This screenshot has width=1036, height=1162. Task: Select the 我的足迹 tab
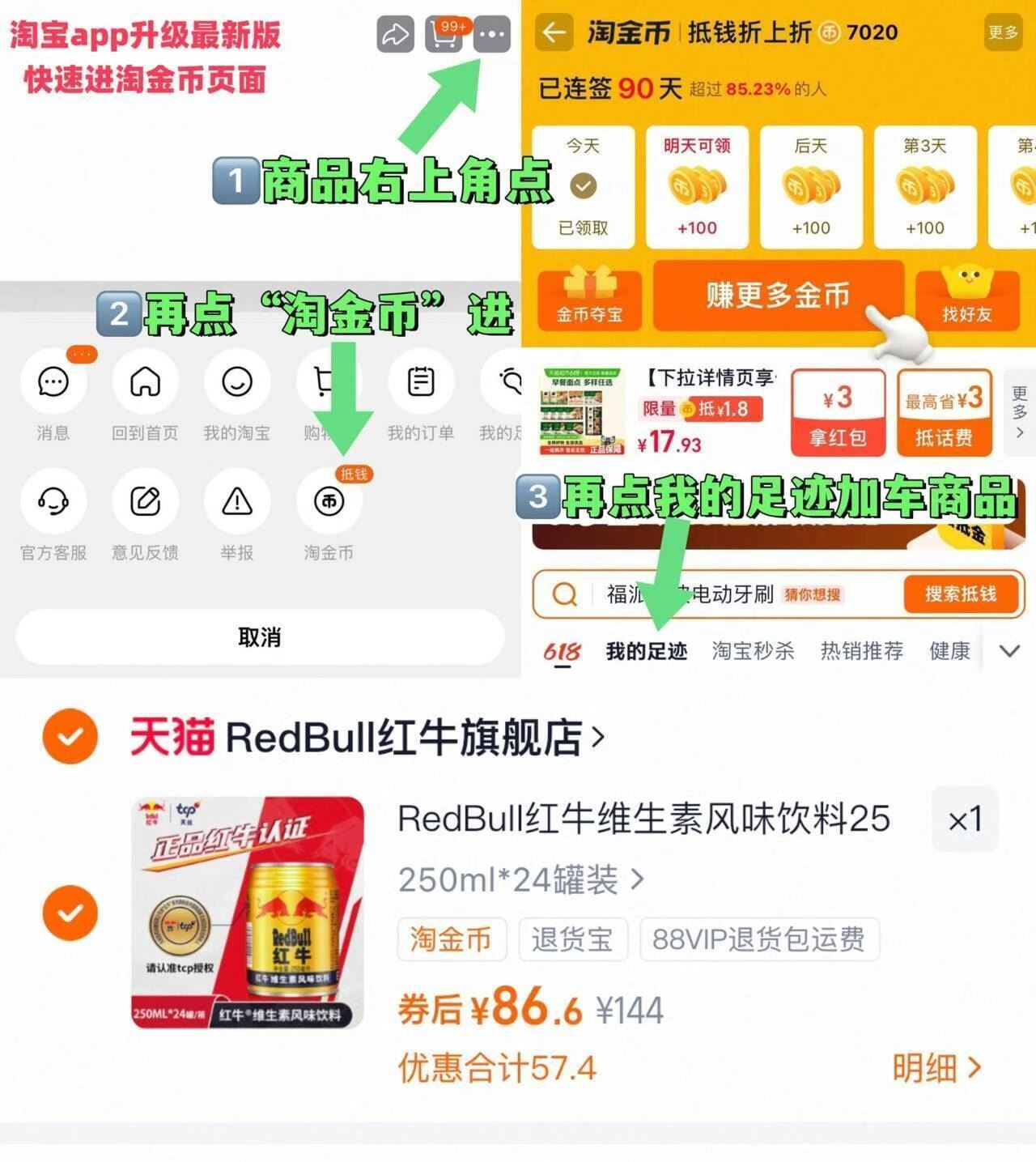pyautogui.click(x=645, y=650)
